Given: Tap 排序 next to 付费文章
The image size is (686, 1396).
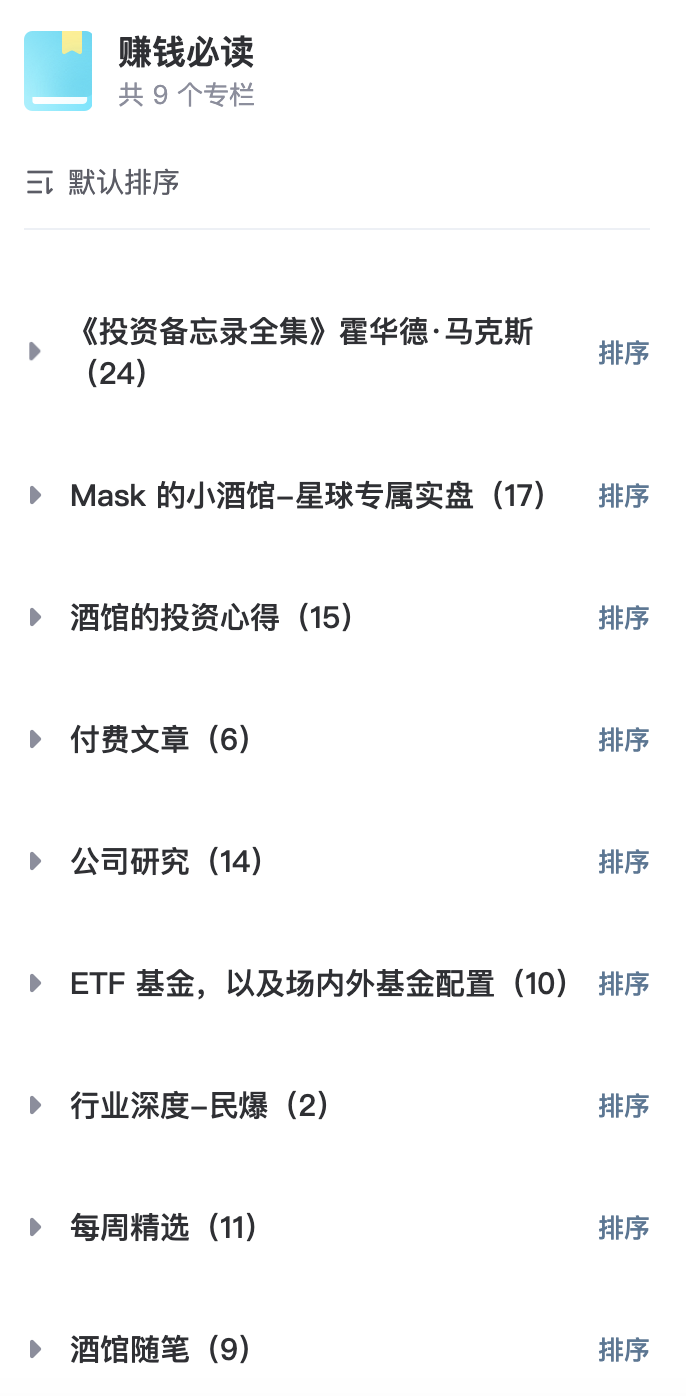Looking at the screenshot, I should point(623,740).
